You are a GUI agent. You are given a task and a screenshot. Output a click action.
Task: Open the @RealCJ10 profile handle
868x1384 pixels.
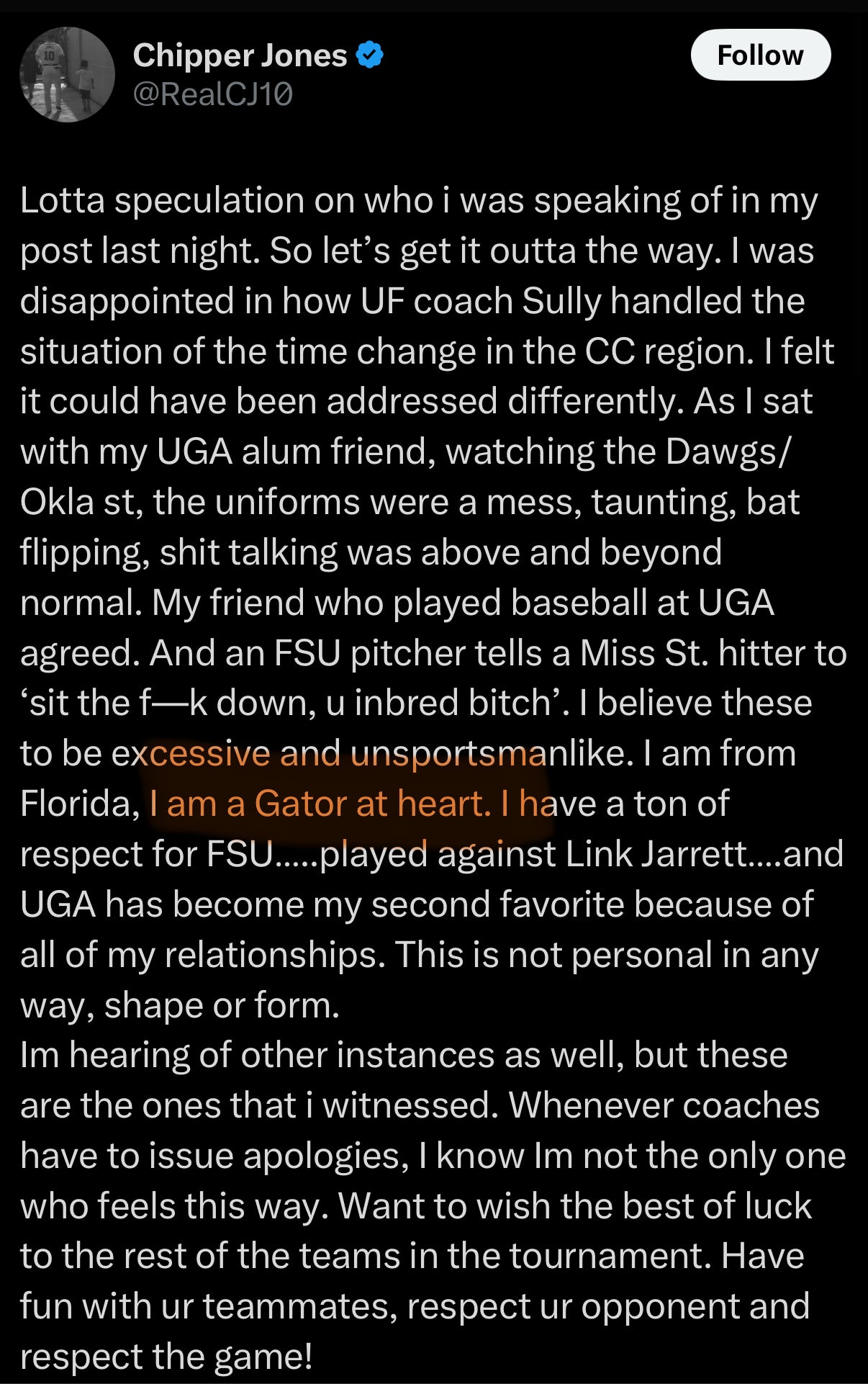point(213,94)
